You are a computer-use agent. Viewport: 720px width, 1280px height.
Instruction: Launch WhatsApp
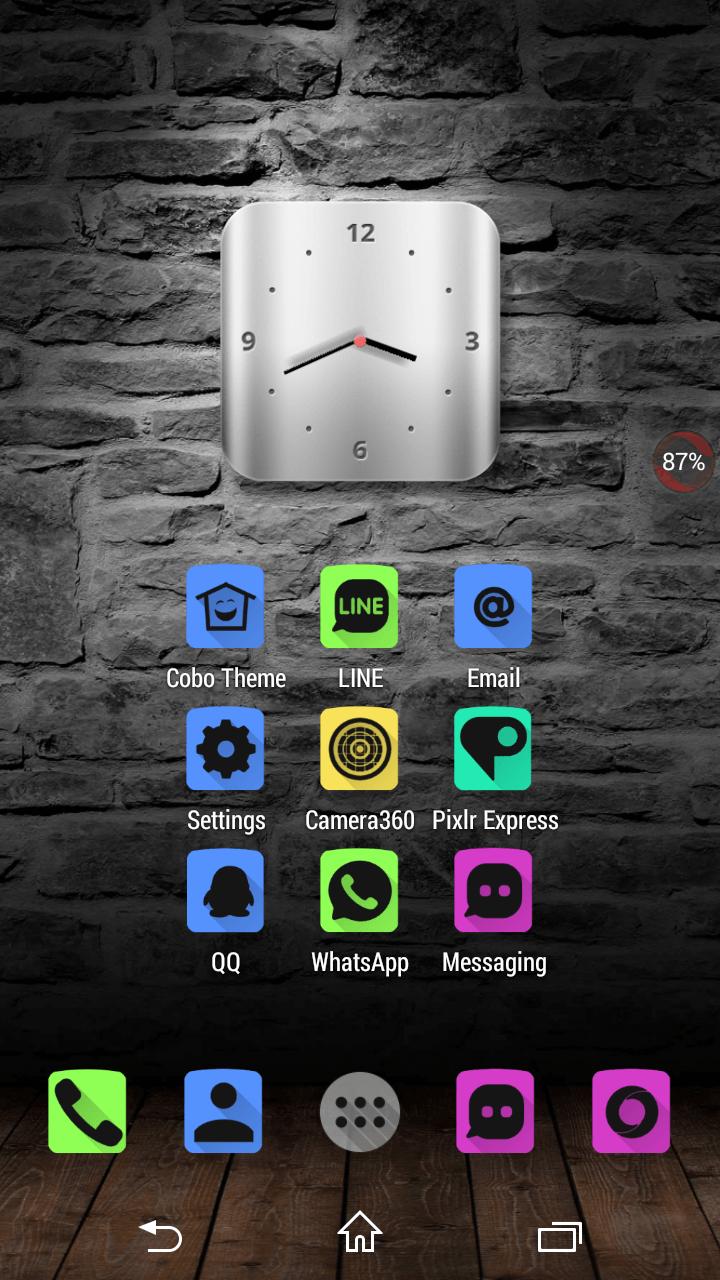pos(359,892)
